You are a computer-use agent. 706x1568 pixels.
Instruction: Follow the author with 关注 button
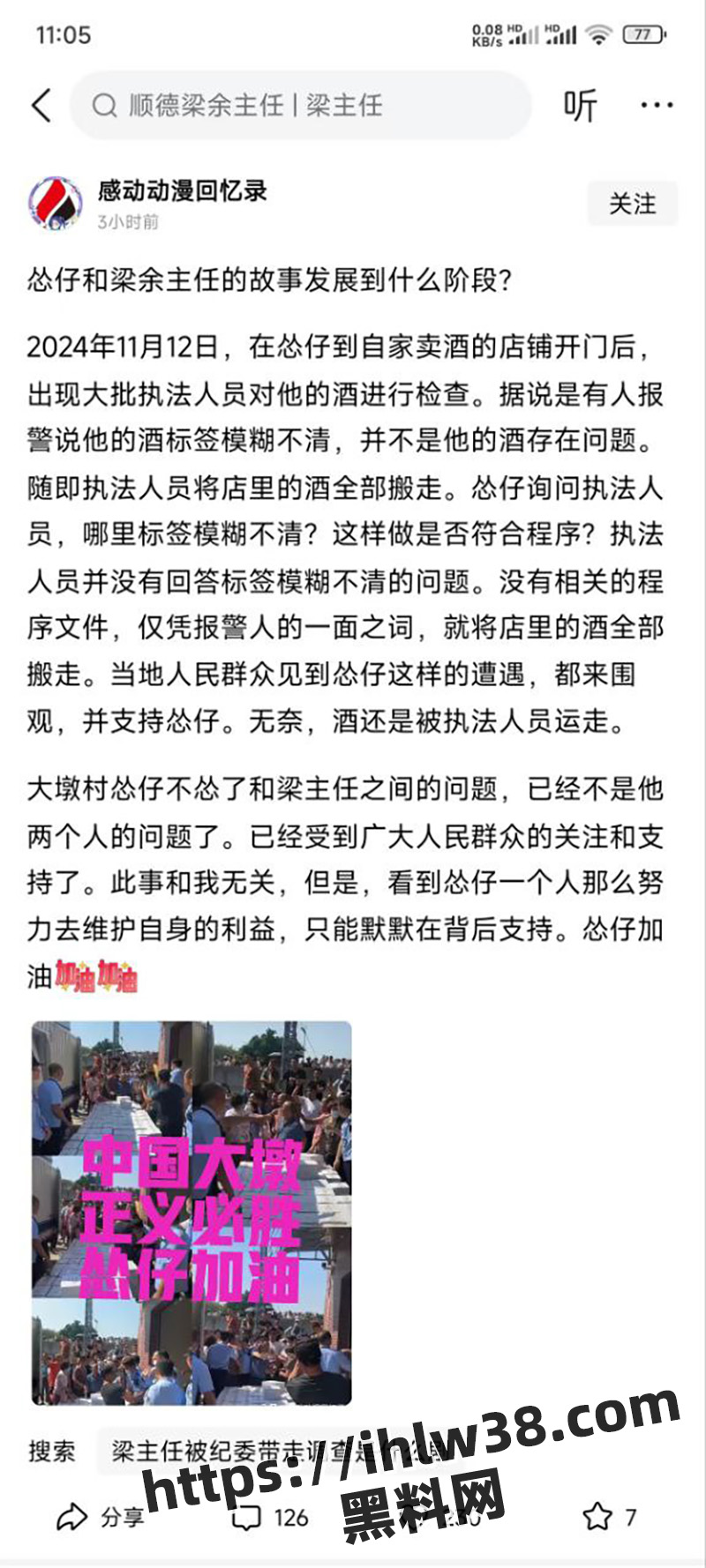(632, 204)
